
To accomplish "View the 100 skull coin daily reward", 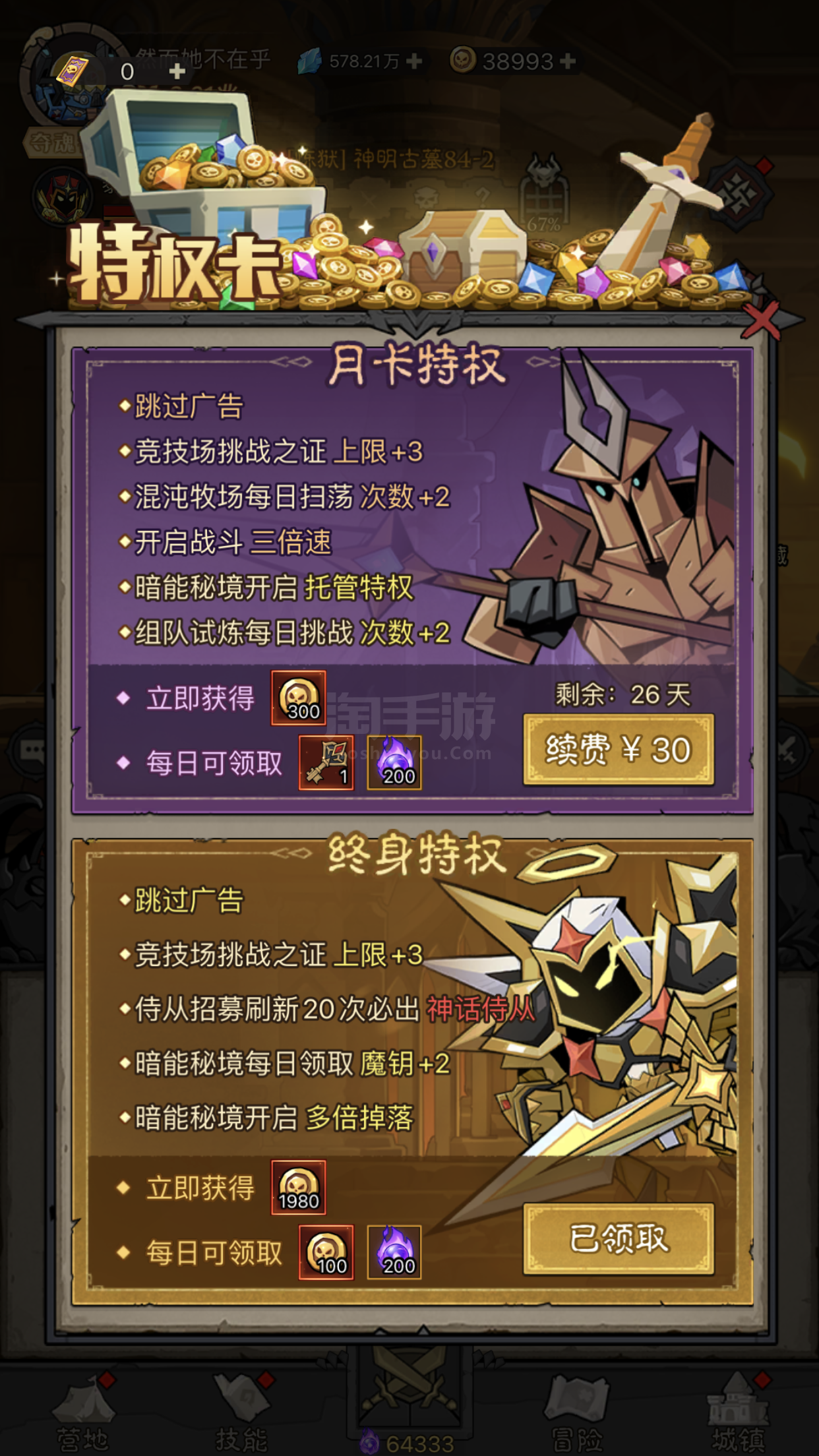I will point(326,1252).
